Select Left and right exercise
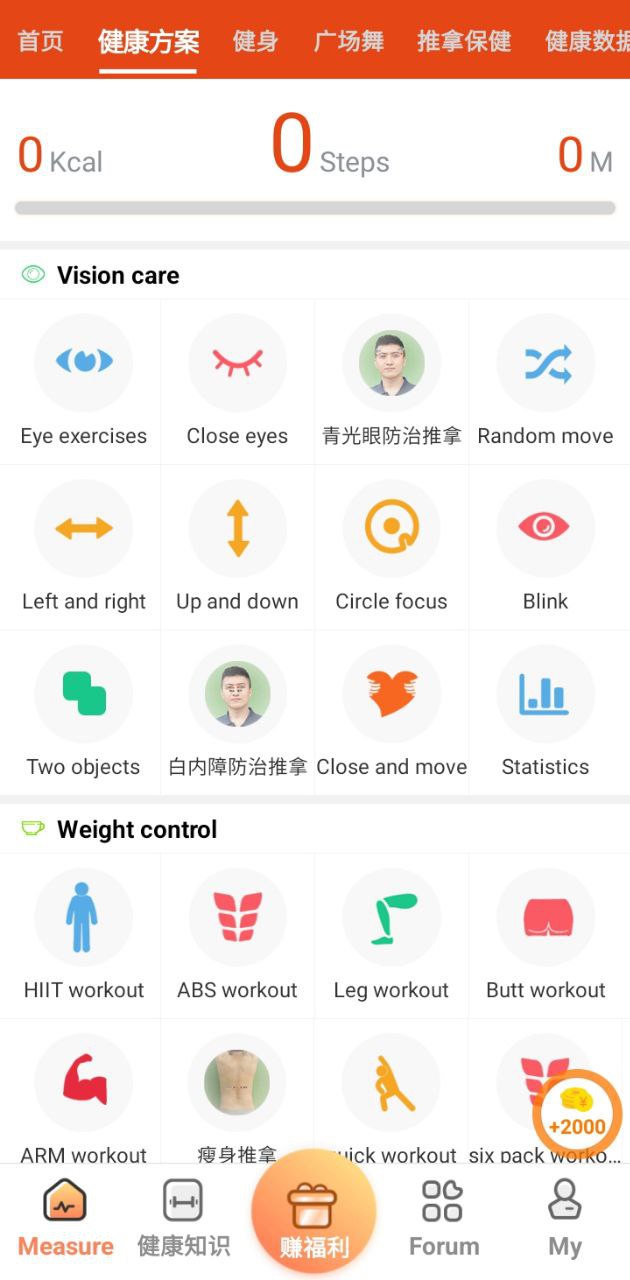630x1280 pixels. (84, 547)
